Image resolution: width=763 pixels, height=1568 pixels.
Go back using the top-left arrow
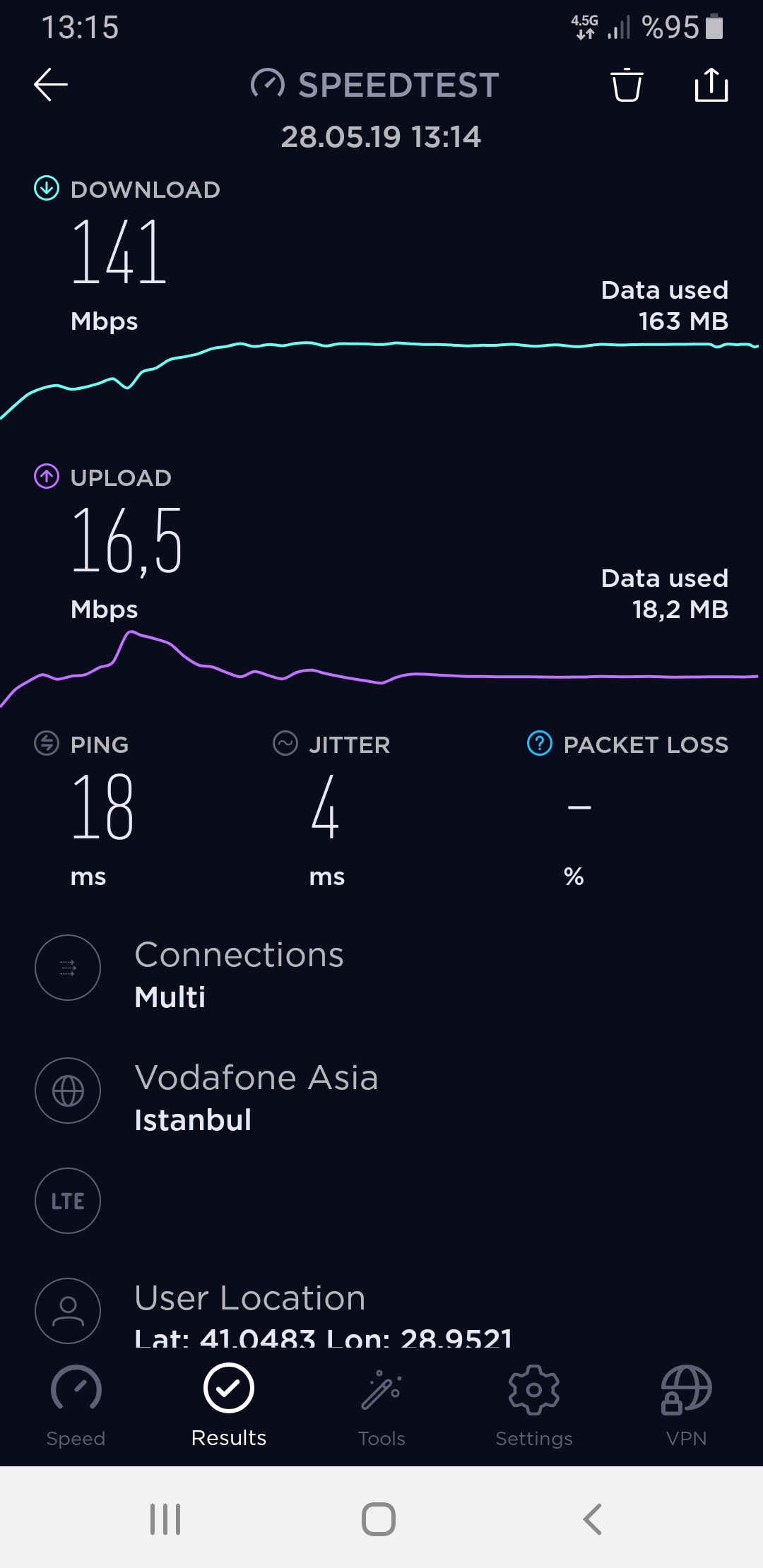pos(51,85)
